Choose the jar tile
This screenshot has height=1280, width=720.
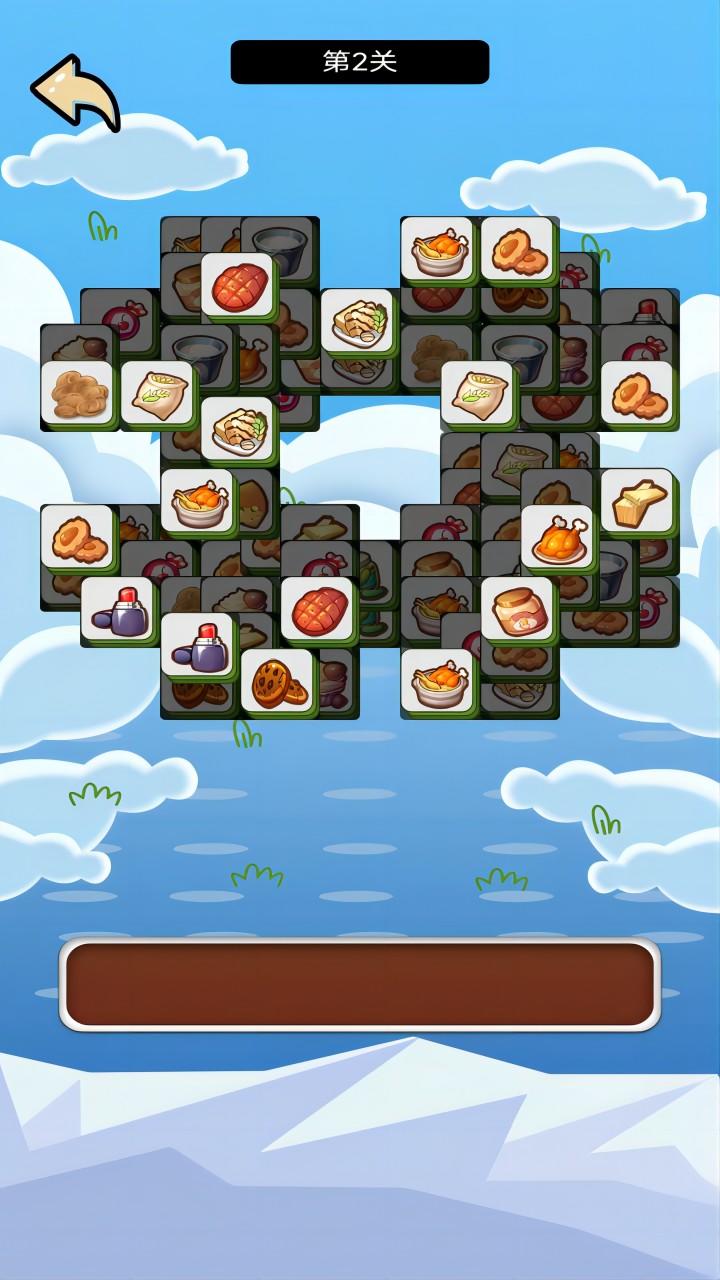[517, 608]
